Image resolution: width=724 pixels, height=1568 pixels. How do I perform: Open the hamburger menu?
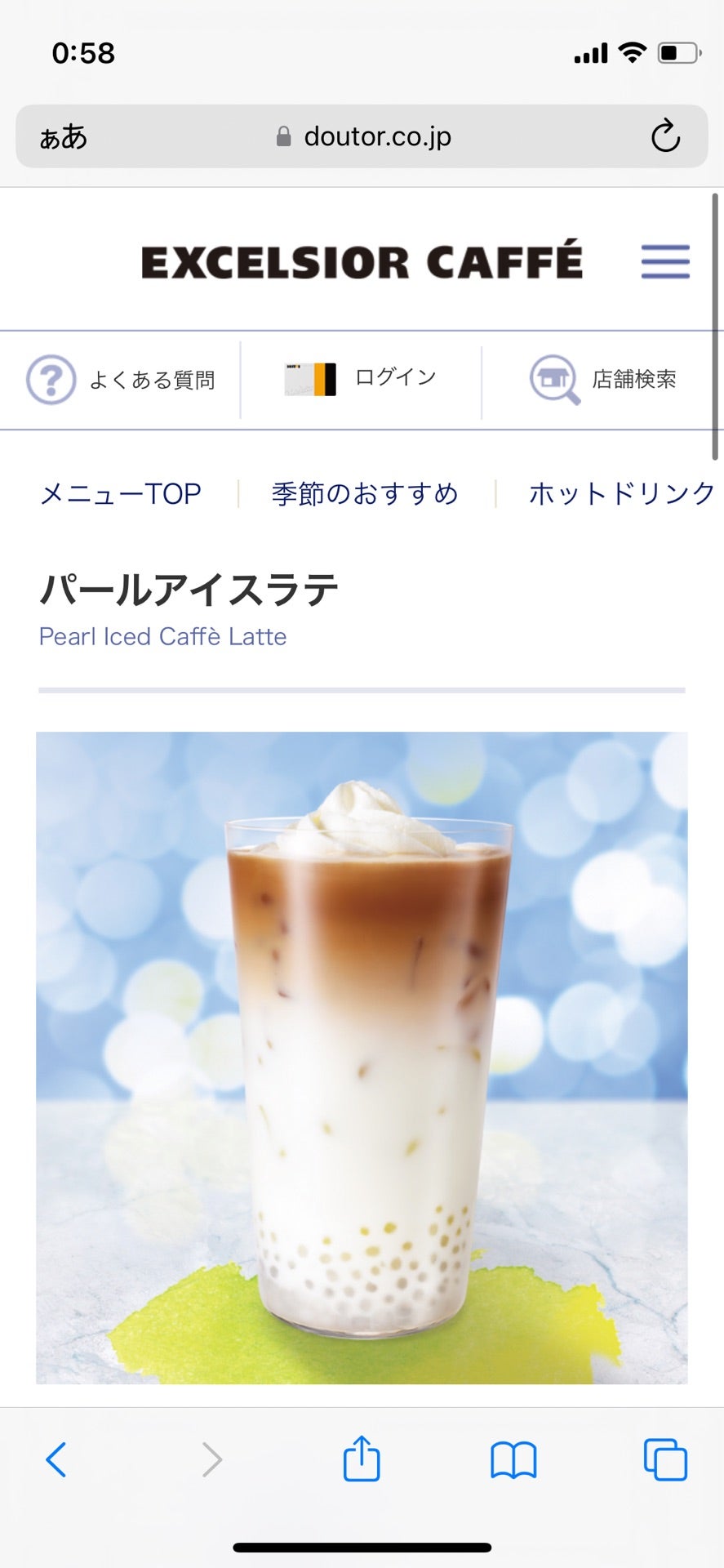point(665,261)
